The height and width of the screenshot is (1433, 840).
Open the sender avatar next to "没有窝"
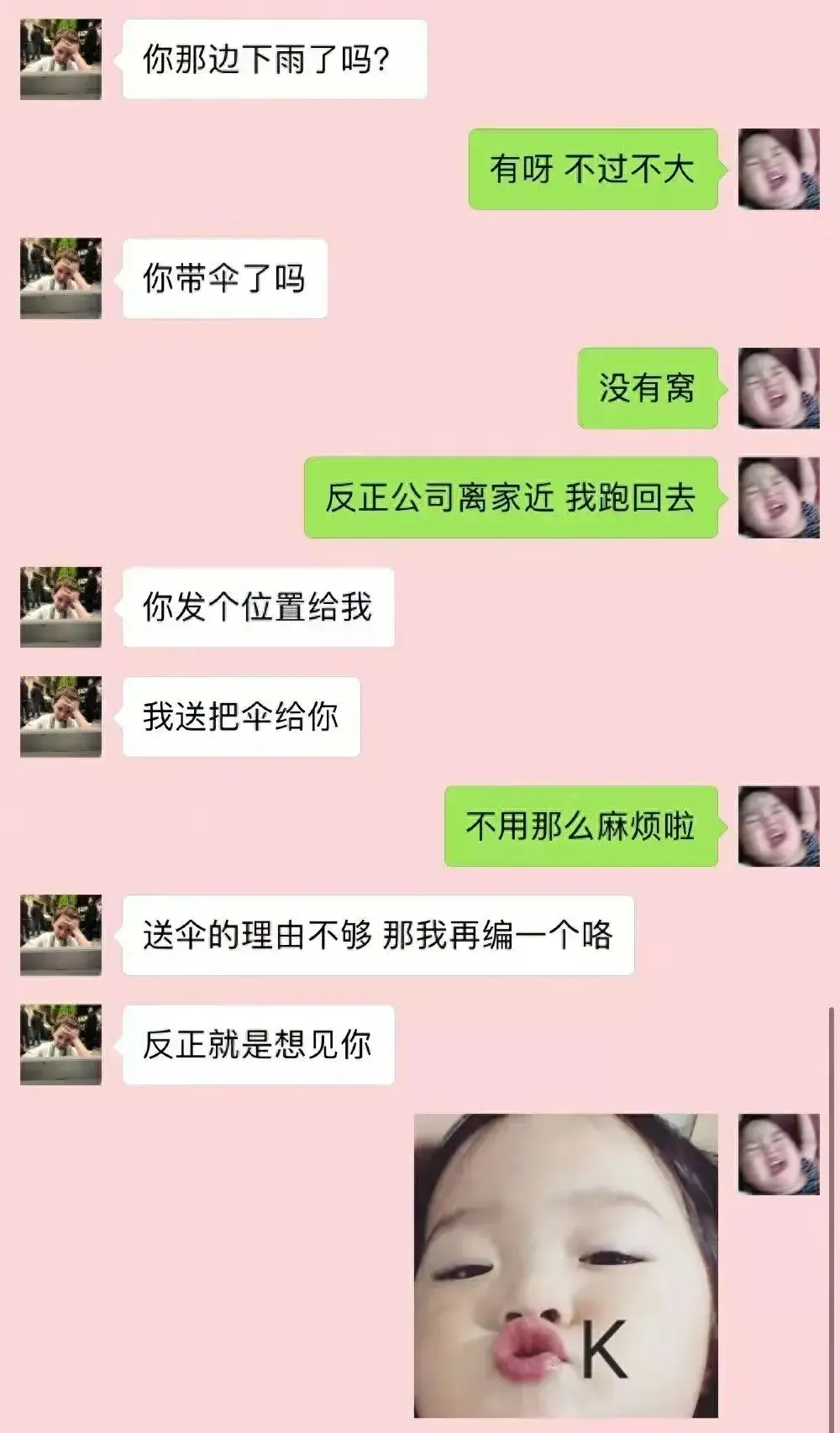click(x=778, y=388)
